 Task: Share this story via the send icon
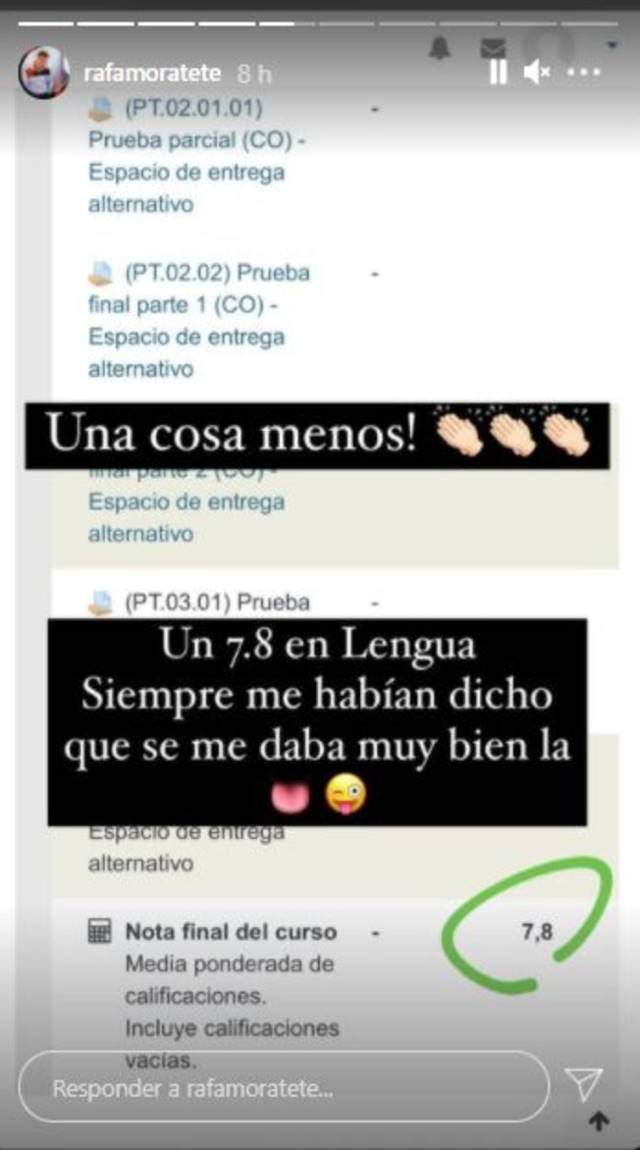tap(583, 1084)
